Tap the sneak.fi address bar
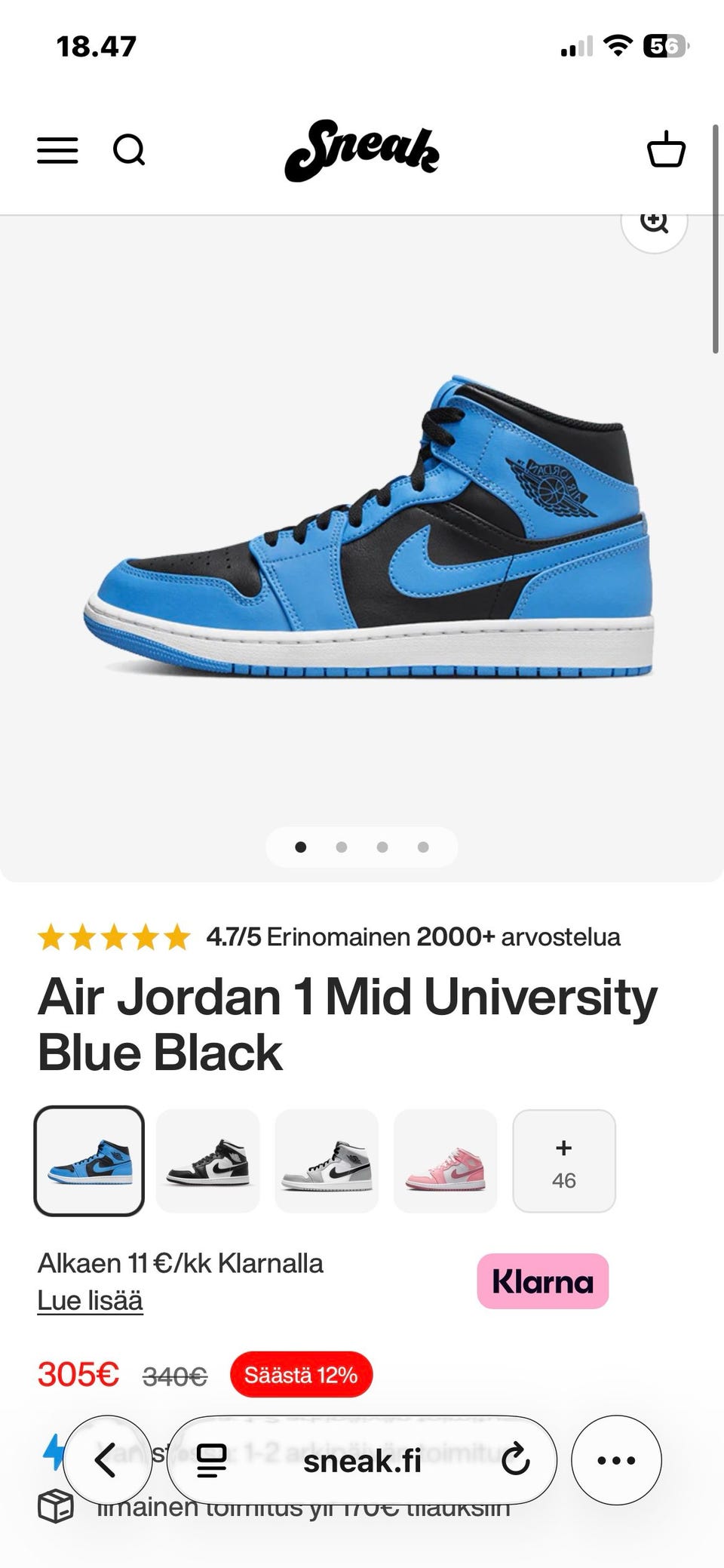The image size is (724, 1568). [x=362, y=1462]
